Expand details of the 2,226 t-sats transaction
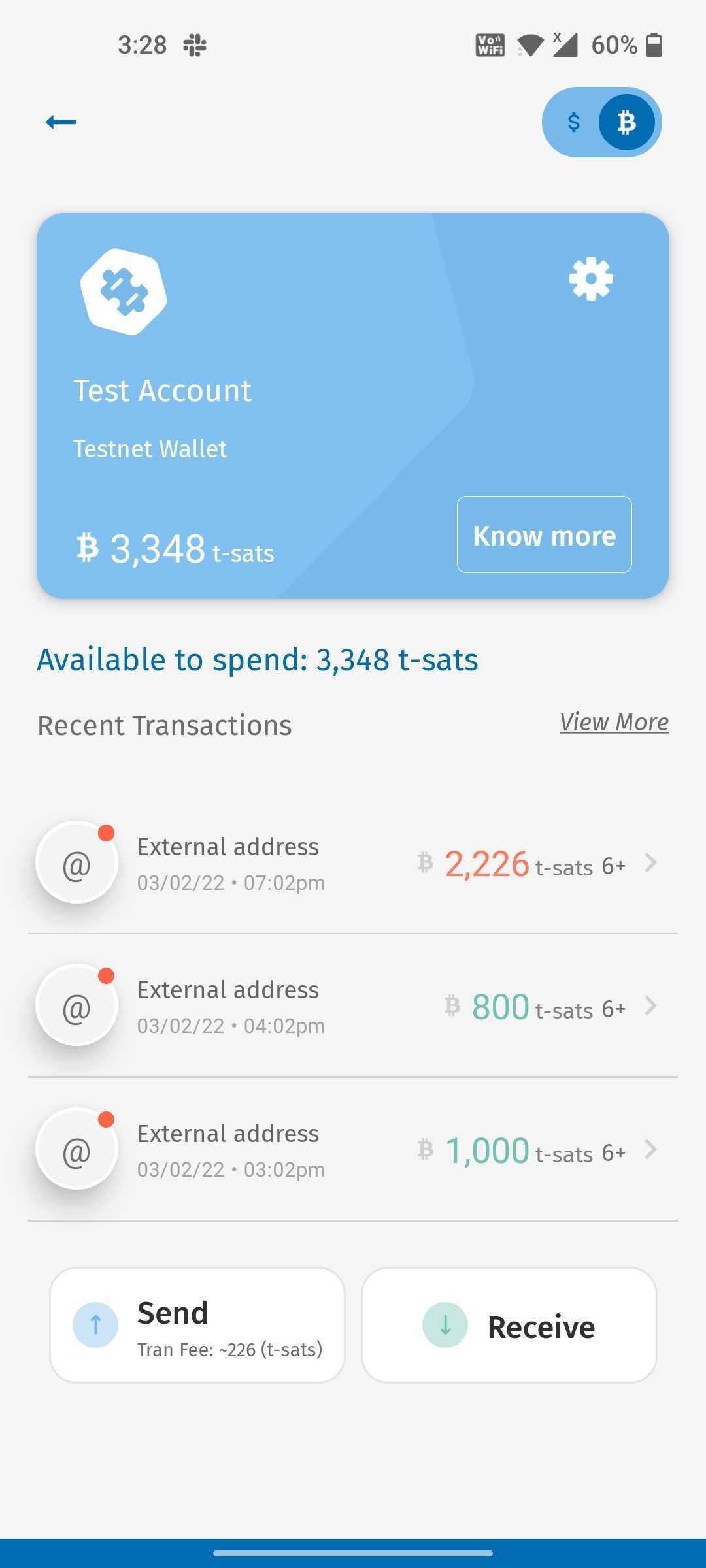 650,864
